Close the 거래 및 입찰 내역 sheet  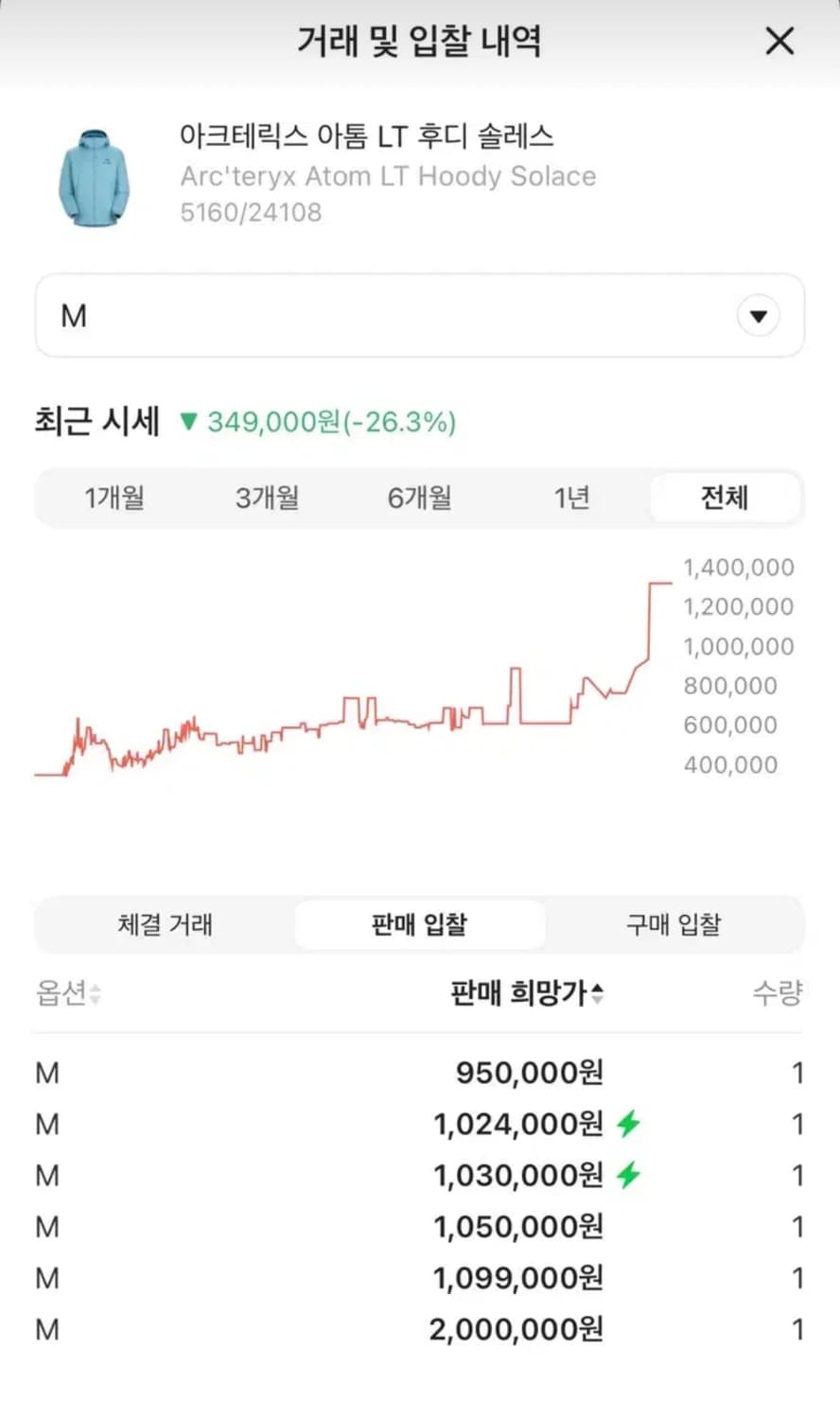pos(779,42)
